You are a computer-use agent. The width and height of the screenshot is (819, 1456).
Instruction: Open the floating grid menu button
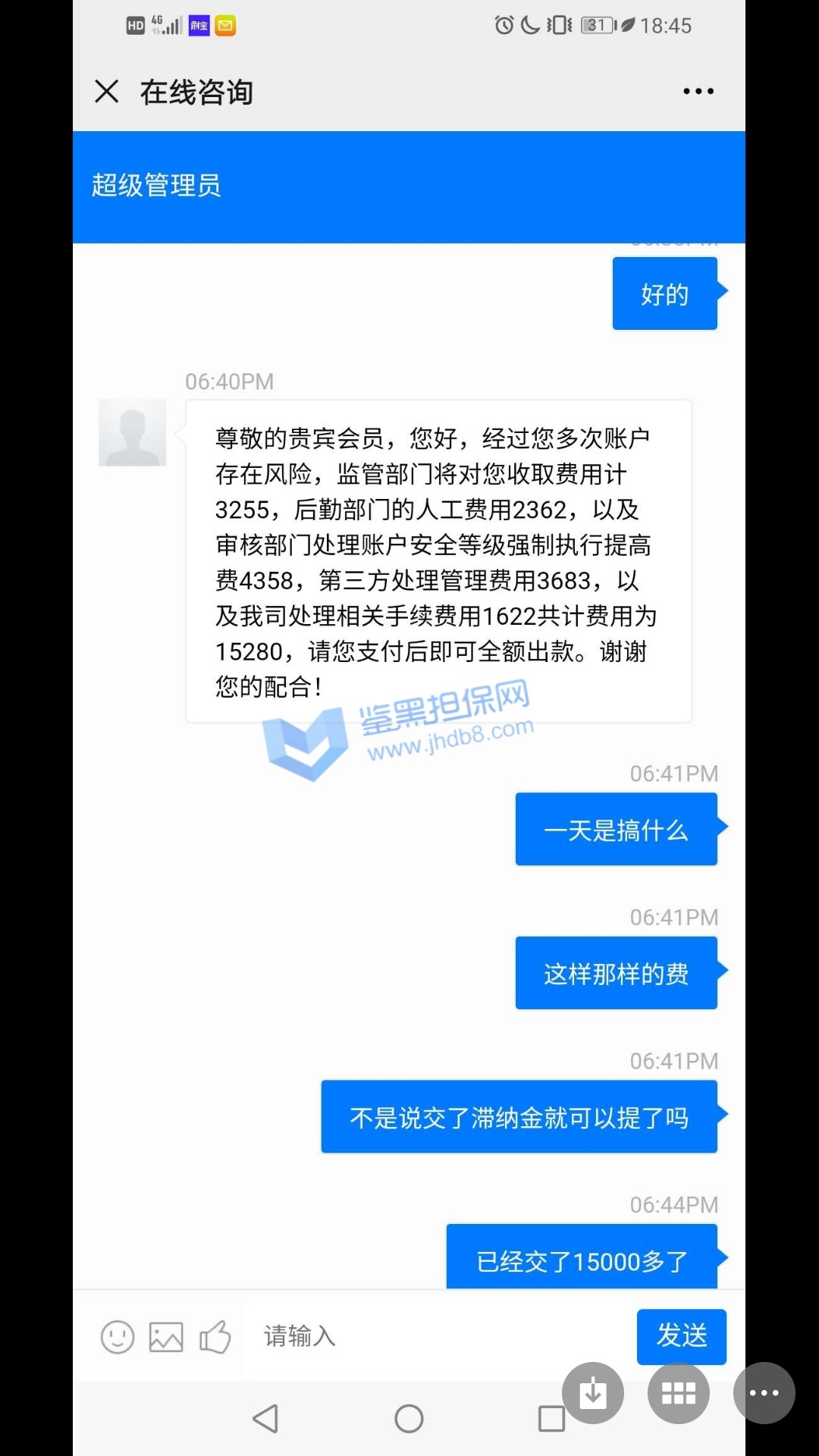coord(679,1393)
